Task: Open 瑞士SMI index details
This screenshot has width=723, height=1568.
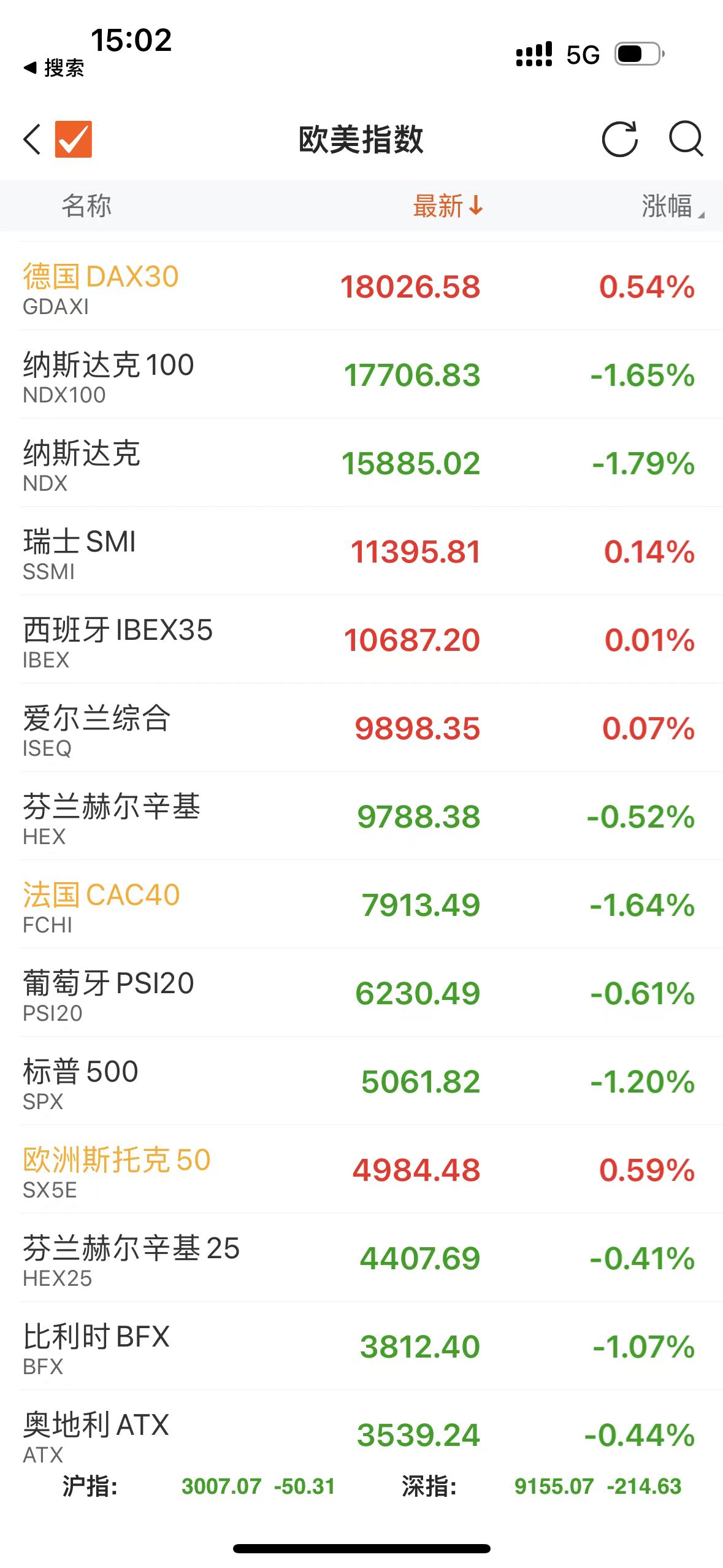Action: [361, 551]
